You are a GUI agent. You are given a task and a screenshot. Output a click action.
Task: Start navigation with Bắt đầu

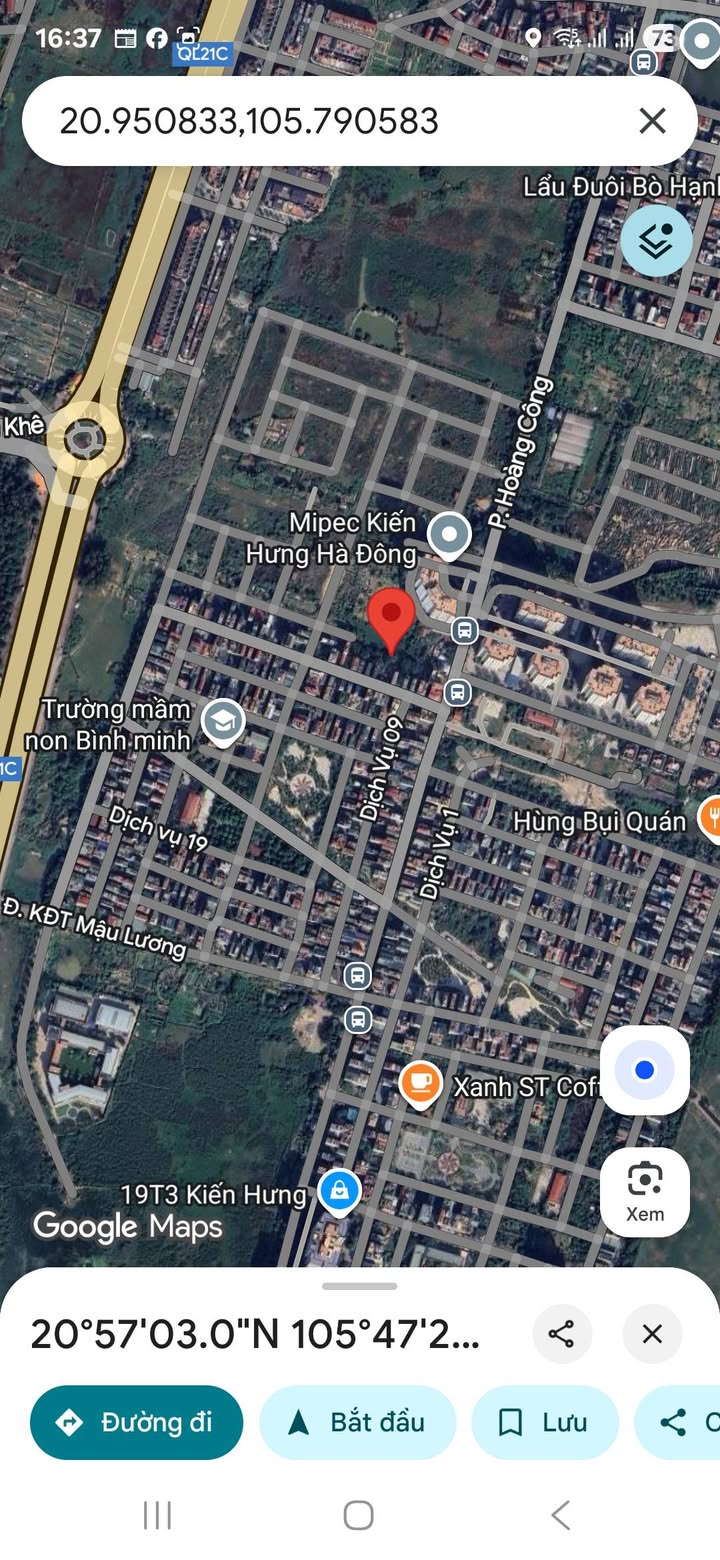click(x=358, y=1422)
